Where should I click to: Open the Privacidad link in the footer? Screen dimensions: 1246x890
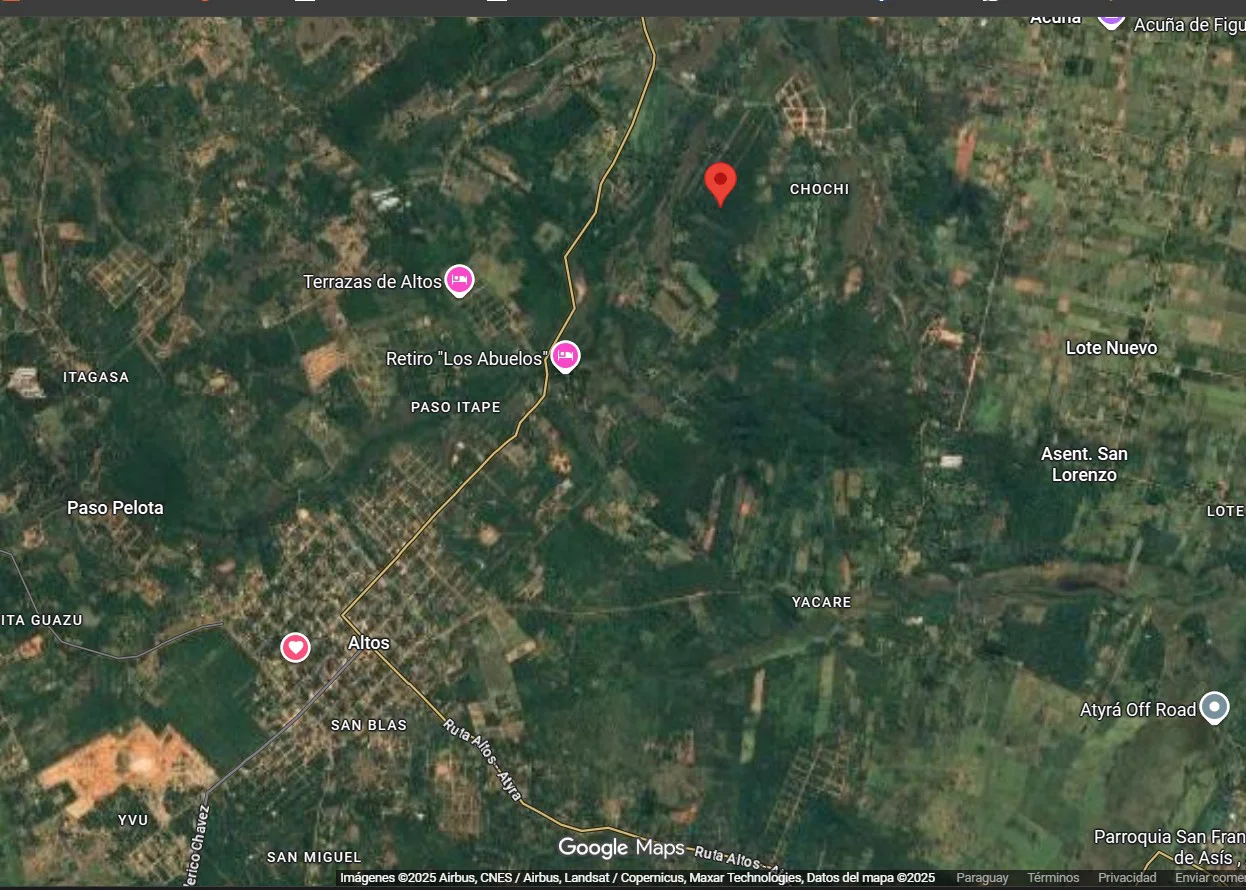(x=1127, y=877)
